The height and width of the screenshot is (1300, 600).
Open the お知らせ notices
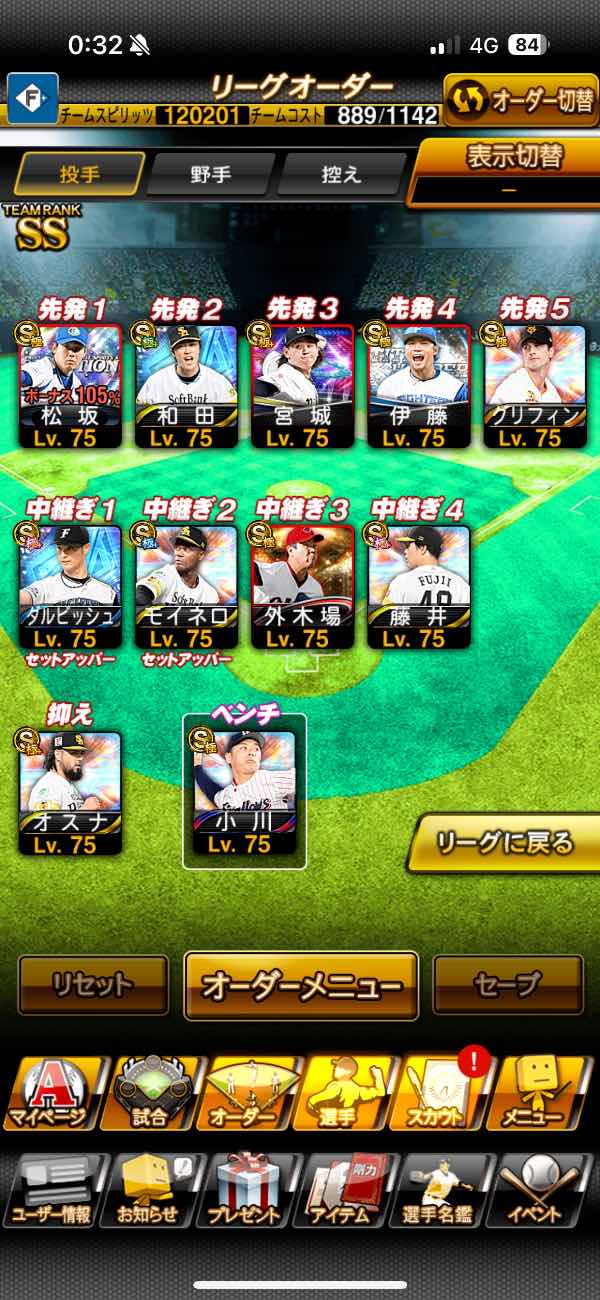click(148, 1190)
